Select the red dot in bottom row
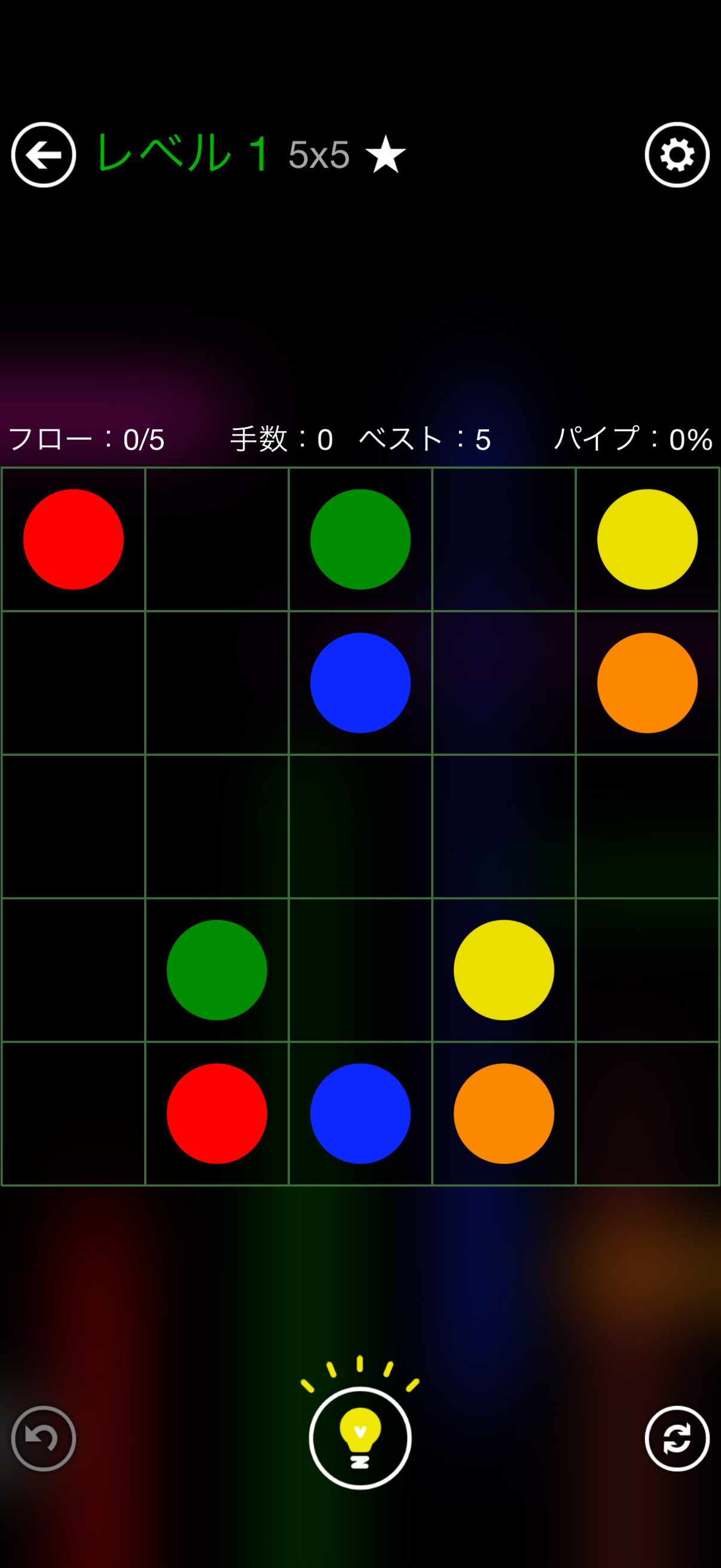Screen dimensions: 721x1568 click(216, 1114)
